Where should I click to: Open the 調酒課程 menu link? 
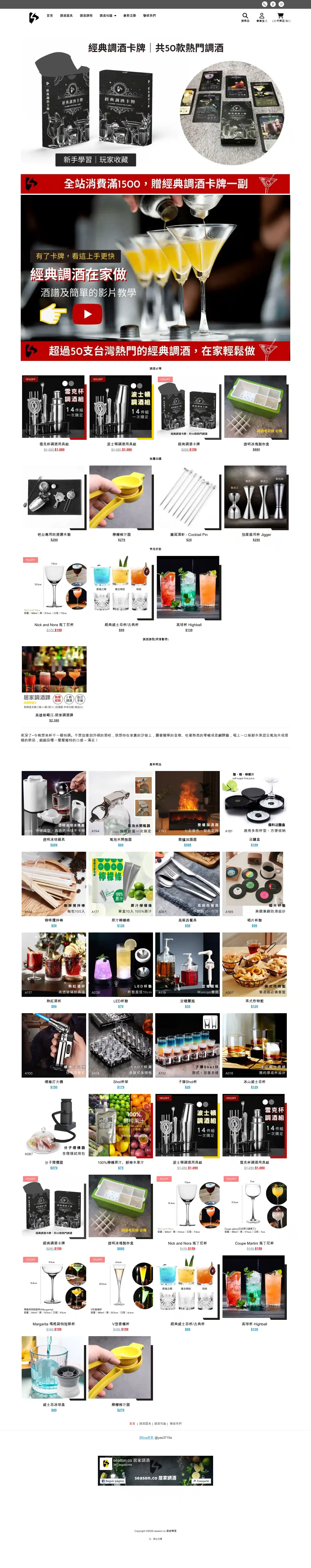point(86,16)
